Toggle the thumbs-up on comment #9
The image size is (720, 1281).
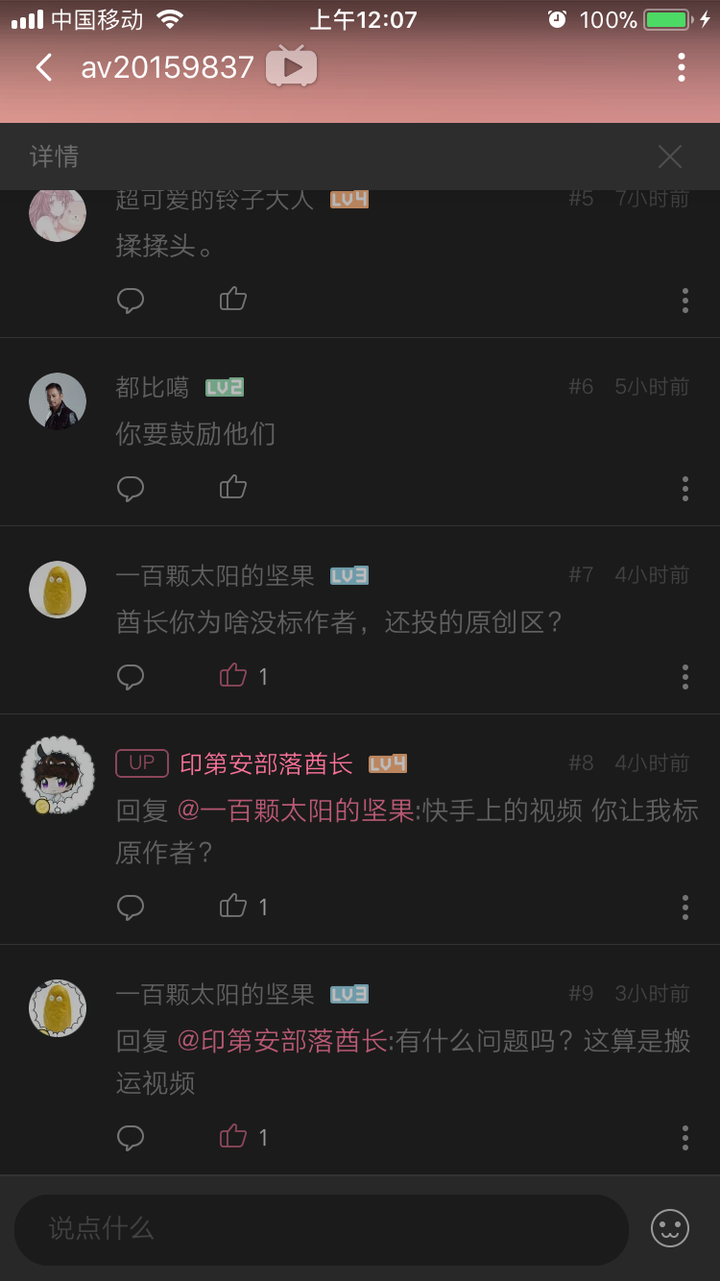(x=232, y=1137)
